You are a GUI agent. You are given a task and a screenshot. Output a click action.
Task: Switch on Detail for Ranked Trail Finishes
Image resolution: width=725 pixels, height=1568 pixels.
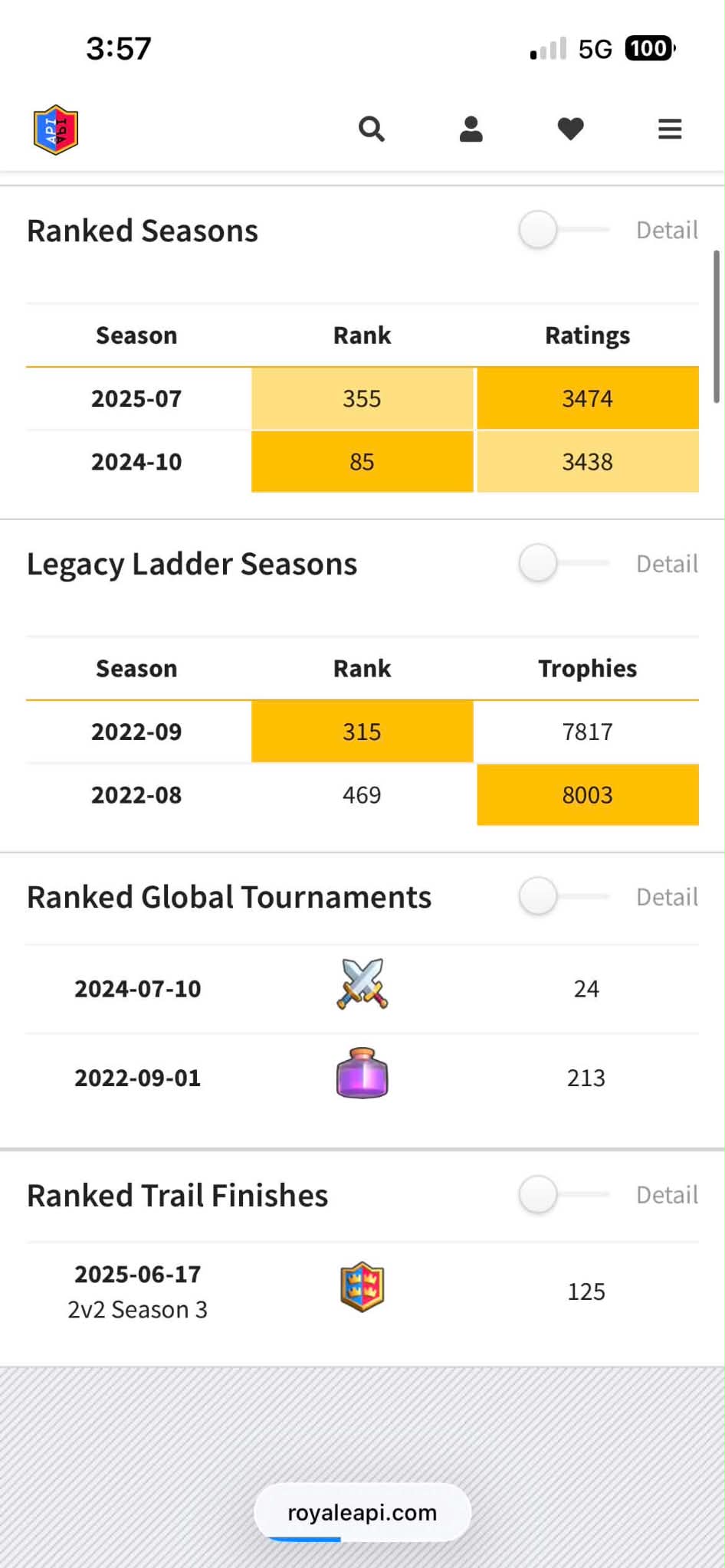point(564,1195)
